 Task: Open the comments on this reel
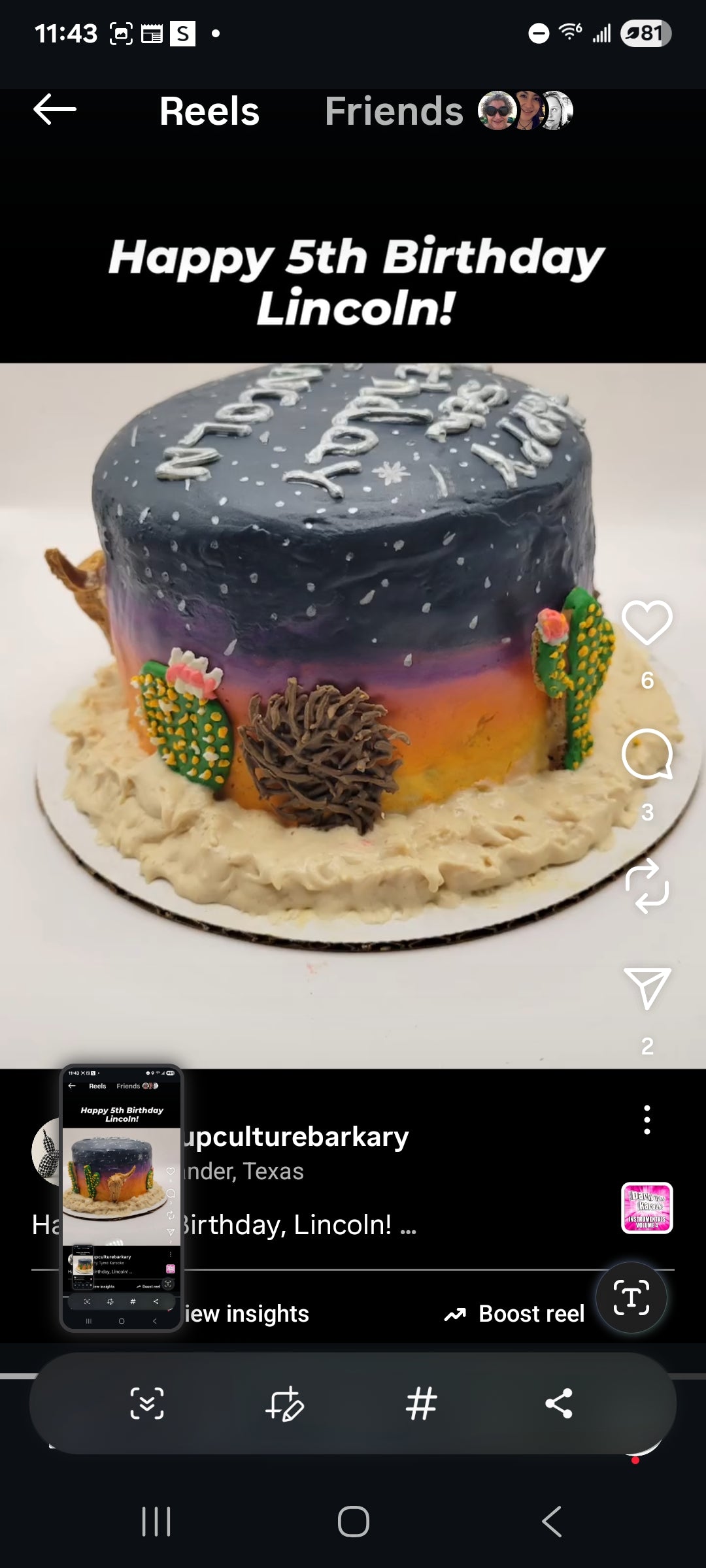[x=647, y=755]
